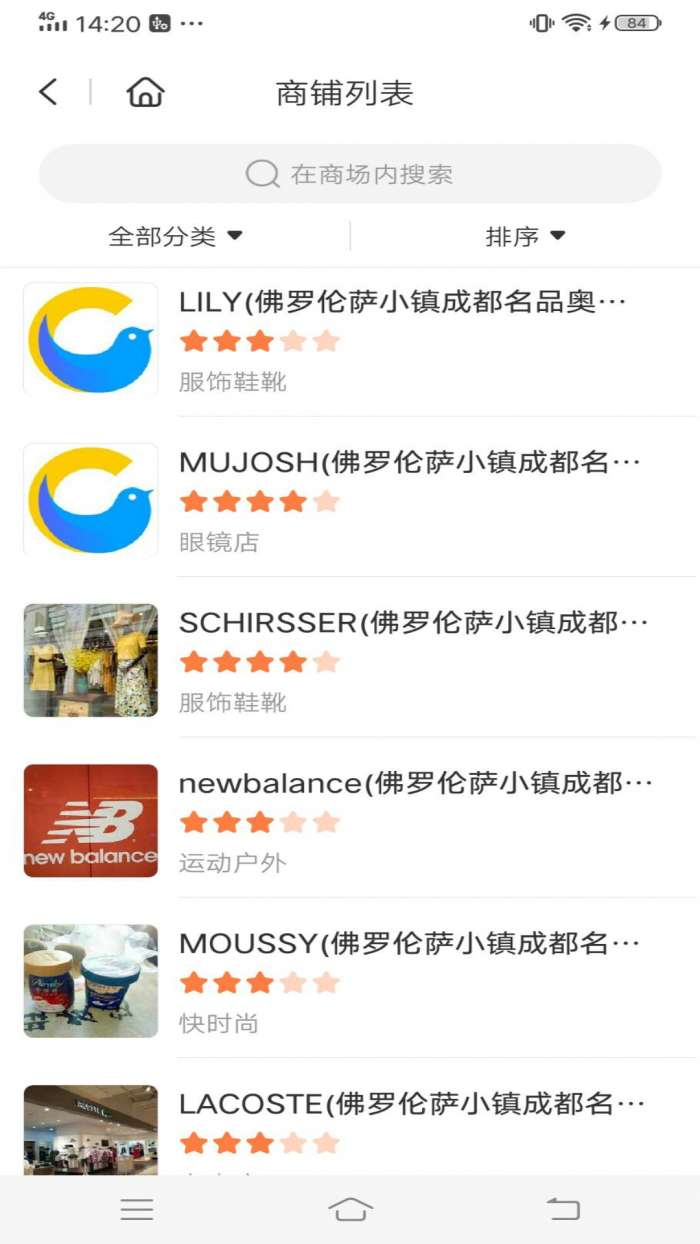Expand the 排序 sort dropdown
700x1244 pixels.
(x=525, y=237)
